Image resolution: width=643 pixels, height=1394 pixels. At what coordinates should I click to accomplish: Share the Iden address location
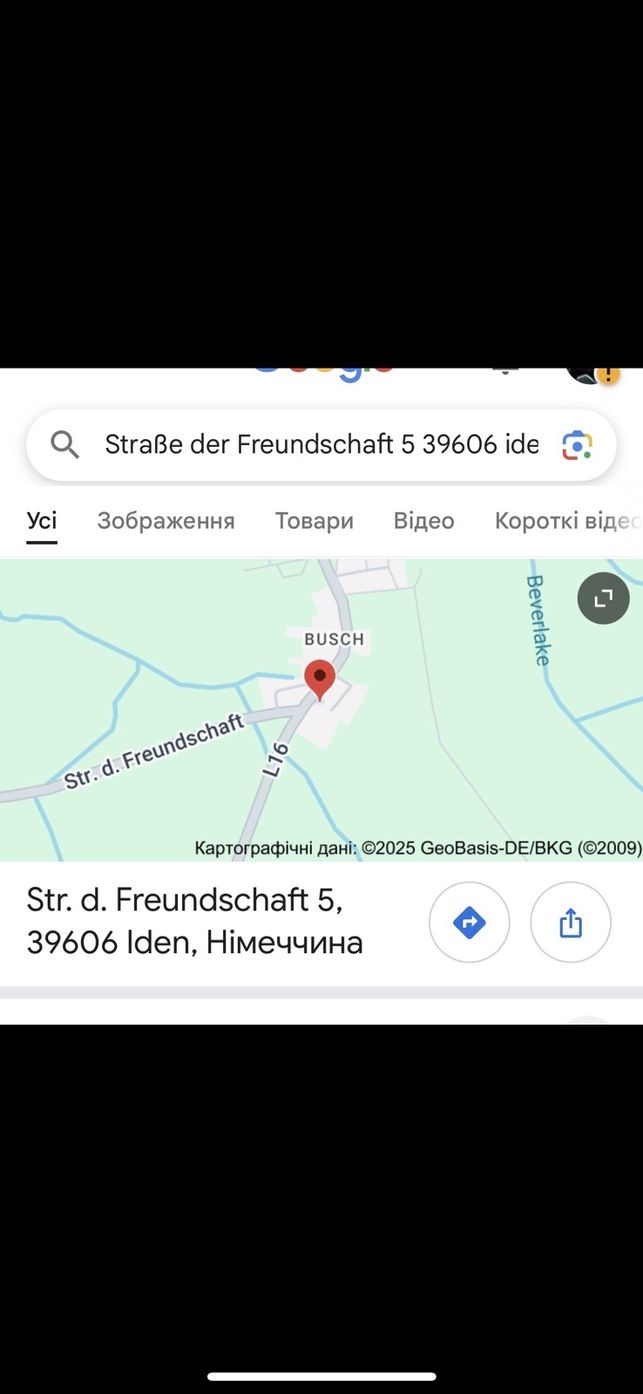point(570,922)
